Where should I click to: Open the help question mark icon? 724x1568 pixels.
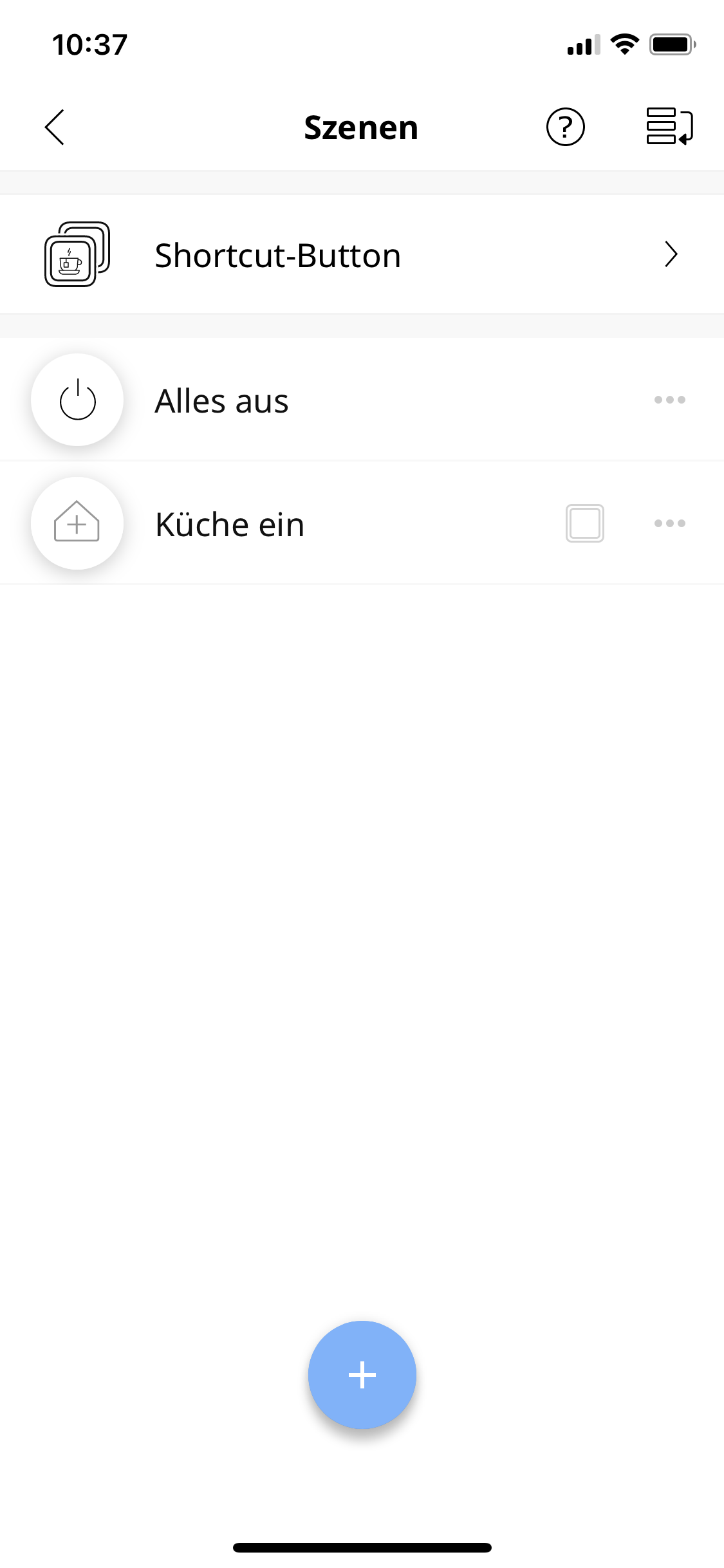pyautogui.click(x=565, y=127)
